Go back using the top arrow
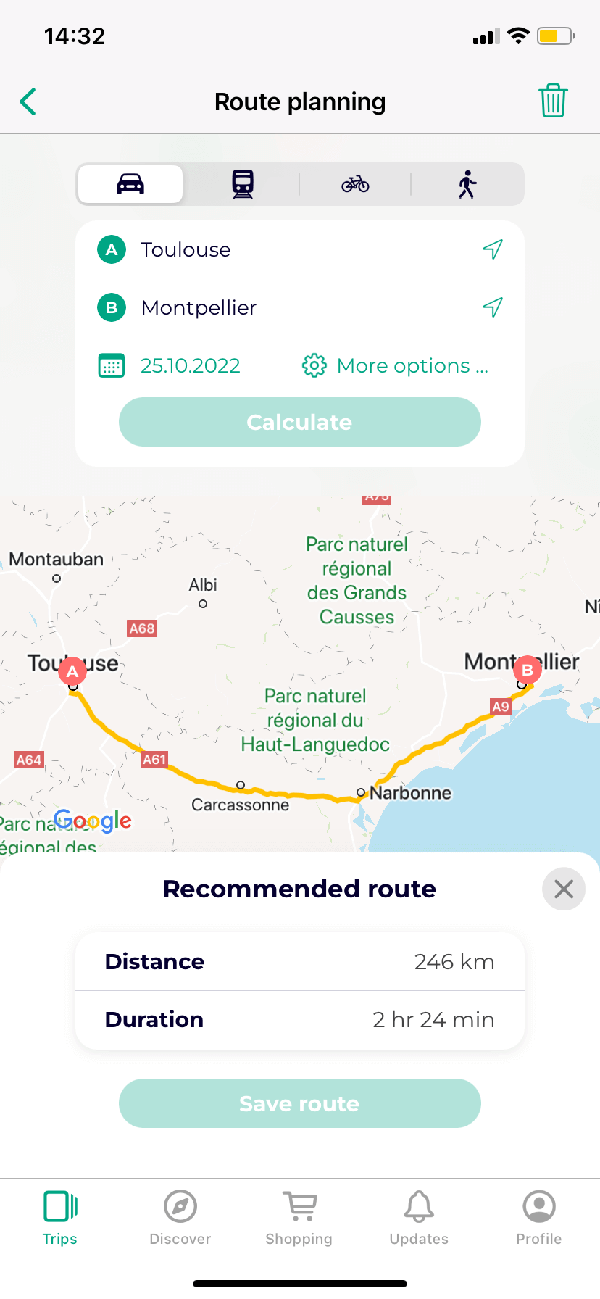Image resolution: width=600 pixels, height=1299 pixels. (29, 101)
